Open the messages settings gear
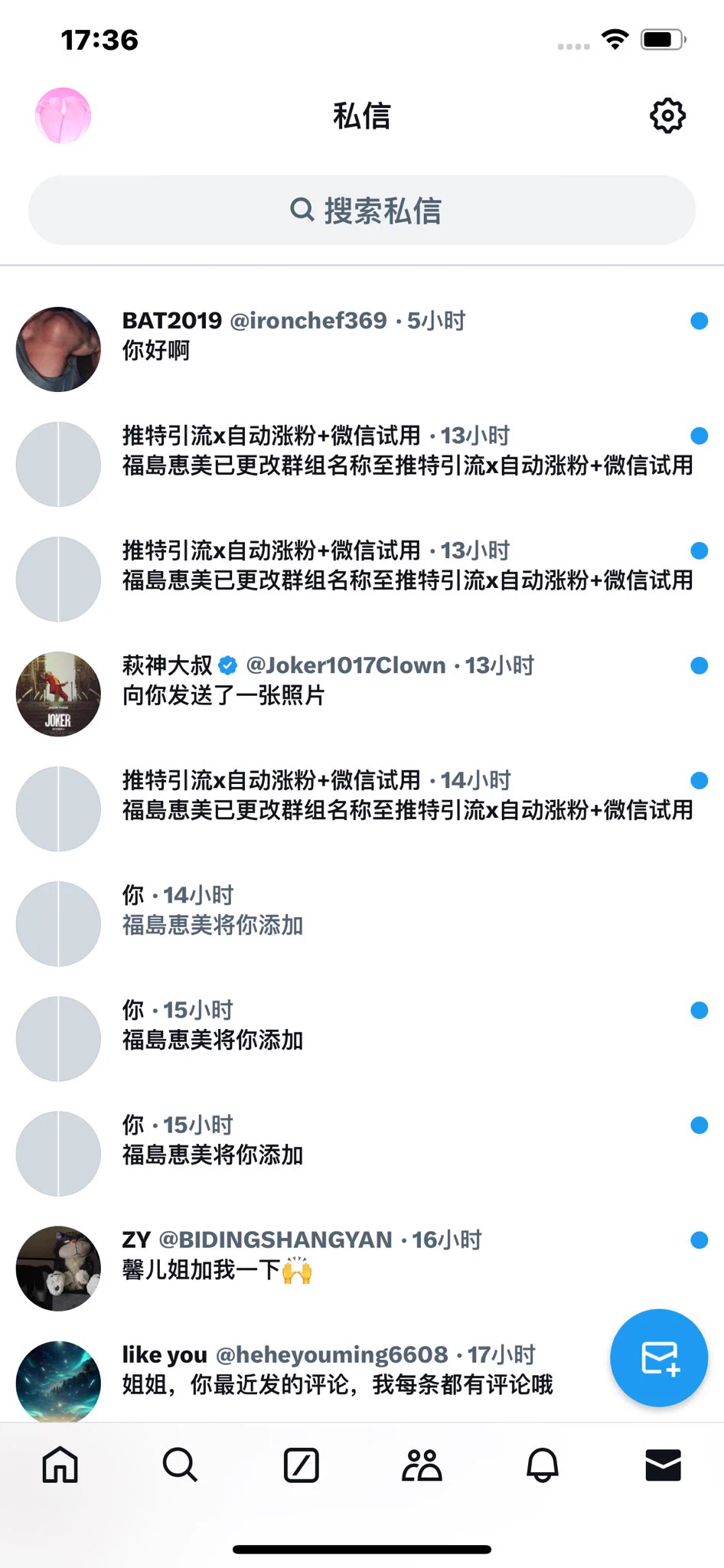 pyautogui.click(x=667, y=116)
